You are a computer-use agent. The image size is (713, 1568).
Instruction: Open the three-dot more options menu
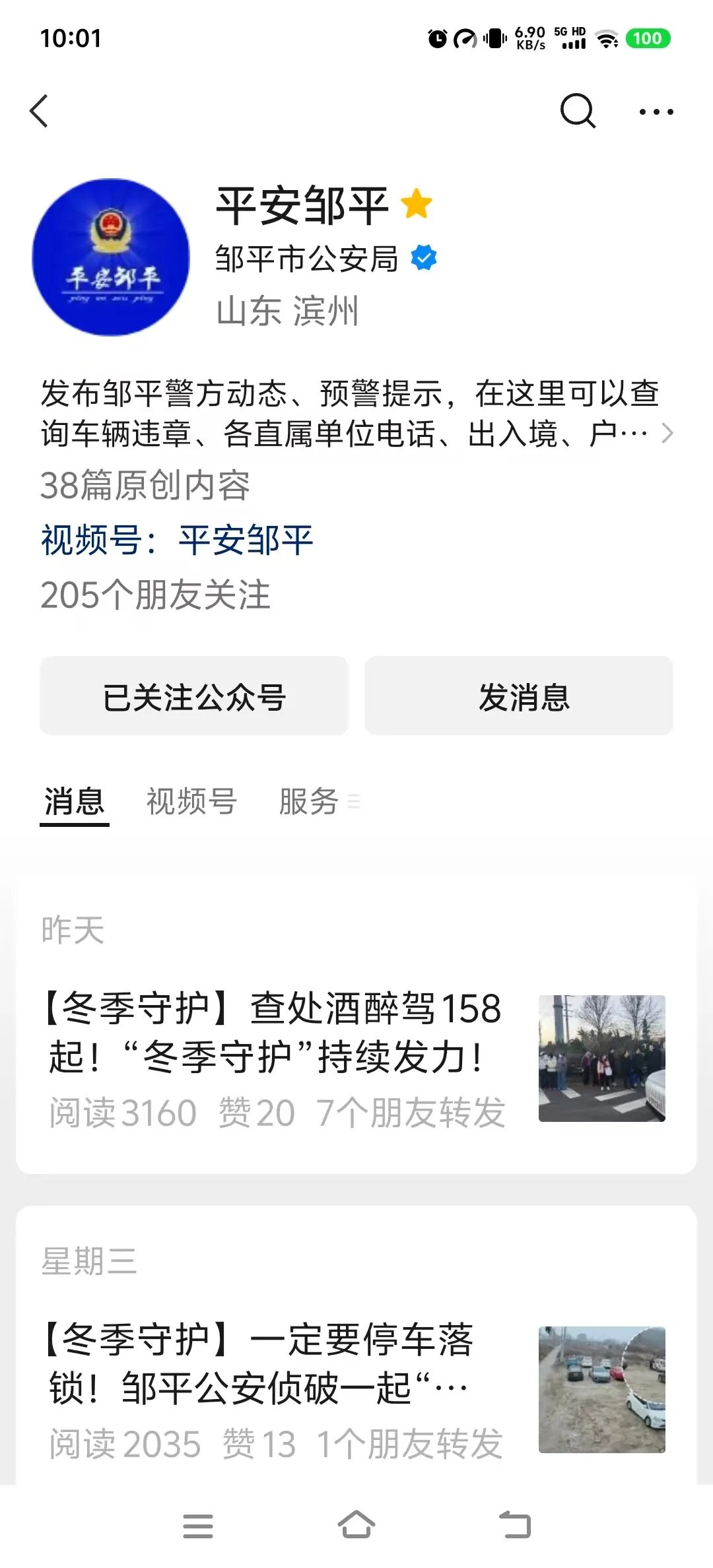coord(656,112)
